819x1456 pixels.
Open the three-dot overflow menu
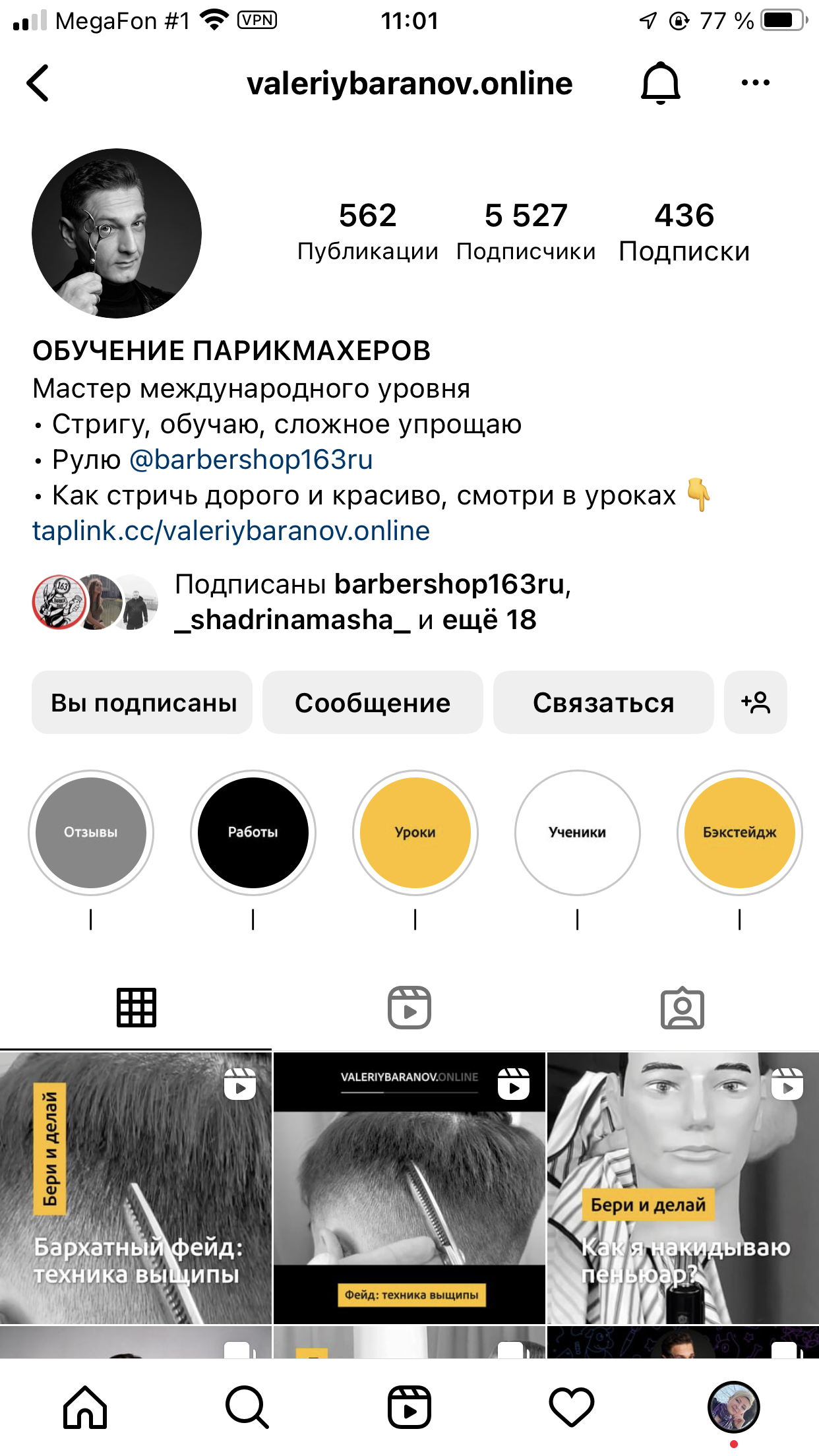pyautogui.click(x=755, y=83)
